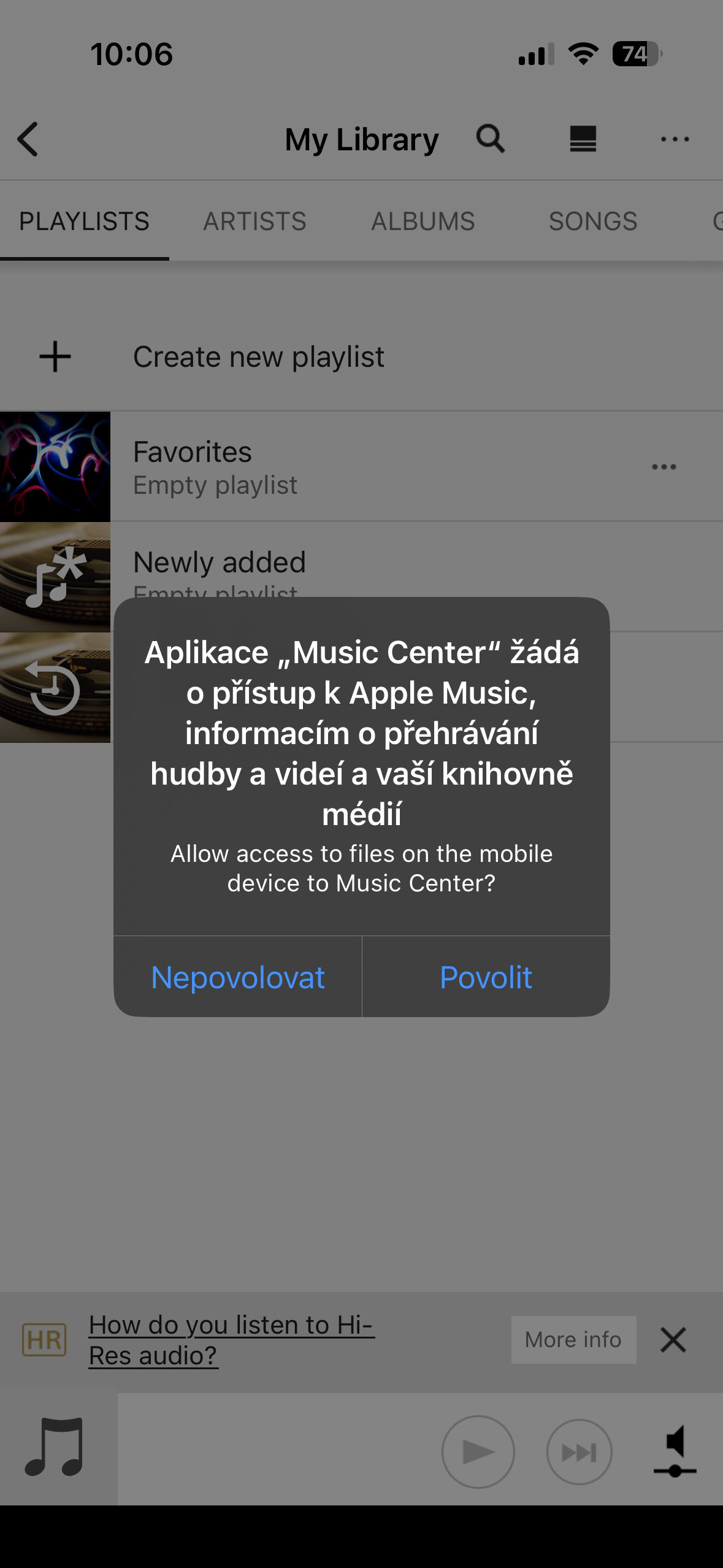723x1568 pixels.
Task: Tap the More info button
Action: pos(573,1340)
